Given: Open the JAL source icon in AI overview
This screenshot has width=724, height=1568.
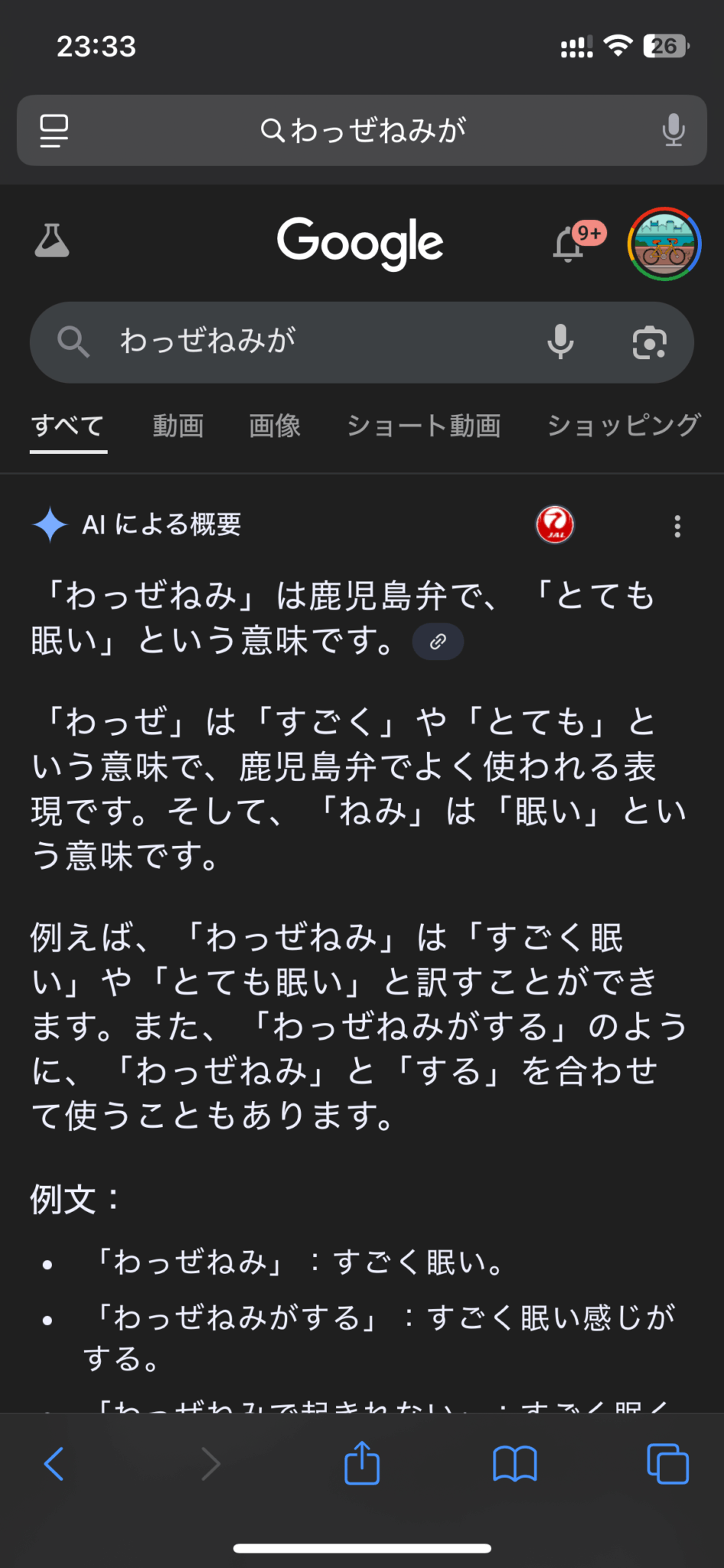Looking at the screenshot, I should tap(555, 525).
